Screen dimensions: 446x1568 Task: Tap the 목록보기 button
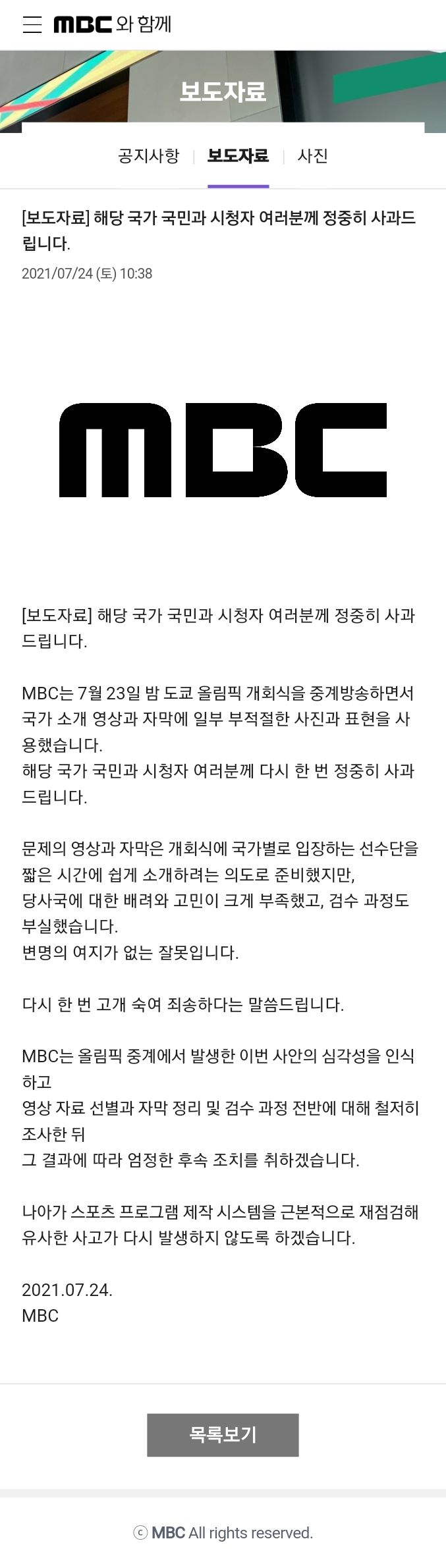pos(223,1434)
